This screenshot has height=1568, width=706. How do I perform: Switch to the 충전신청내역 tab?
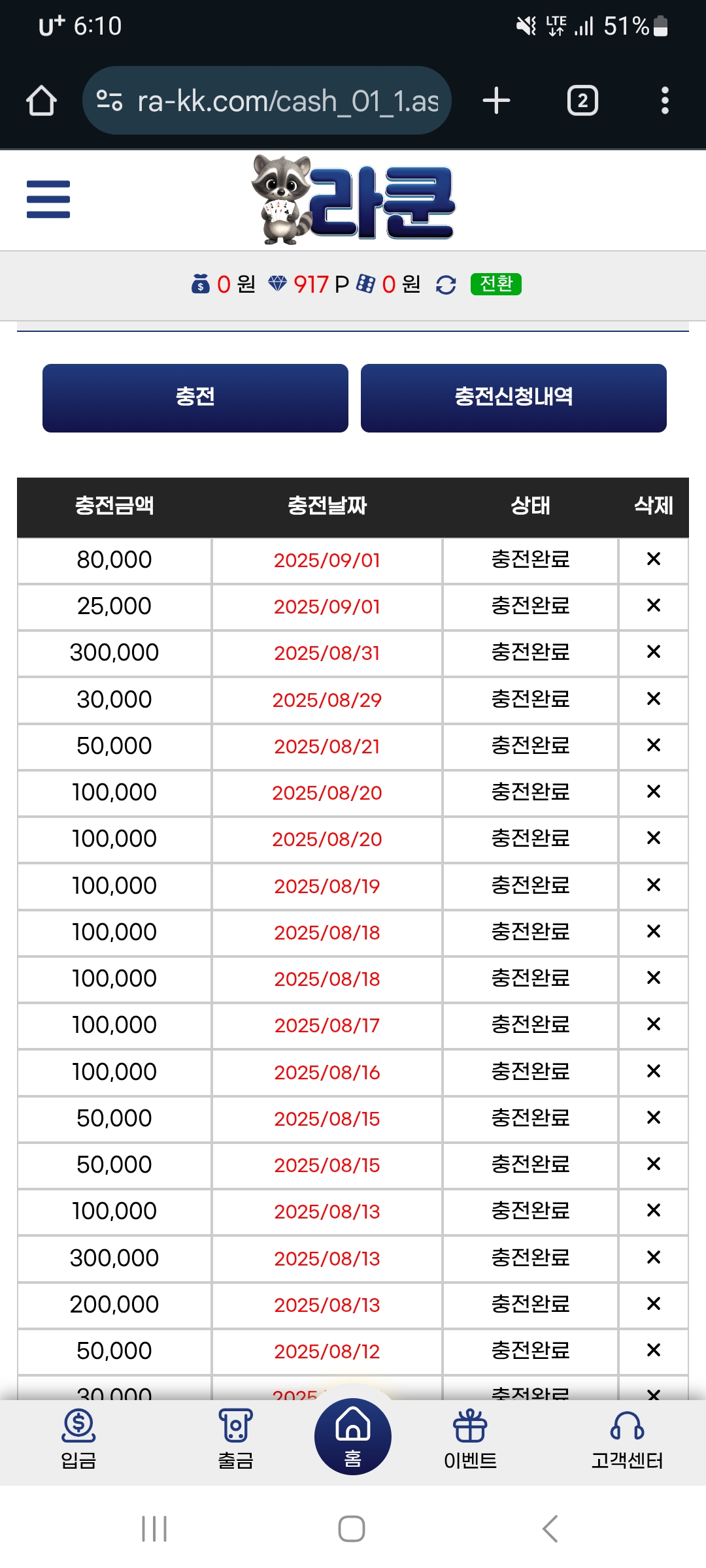click(513, 398)
